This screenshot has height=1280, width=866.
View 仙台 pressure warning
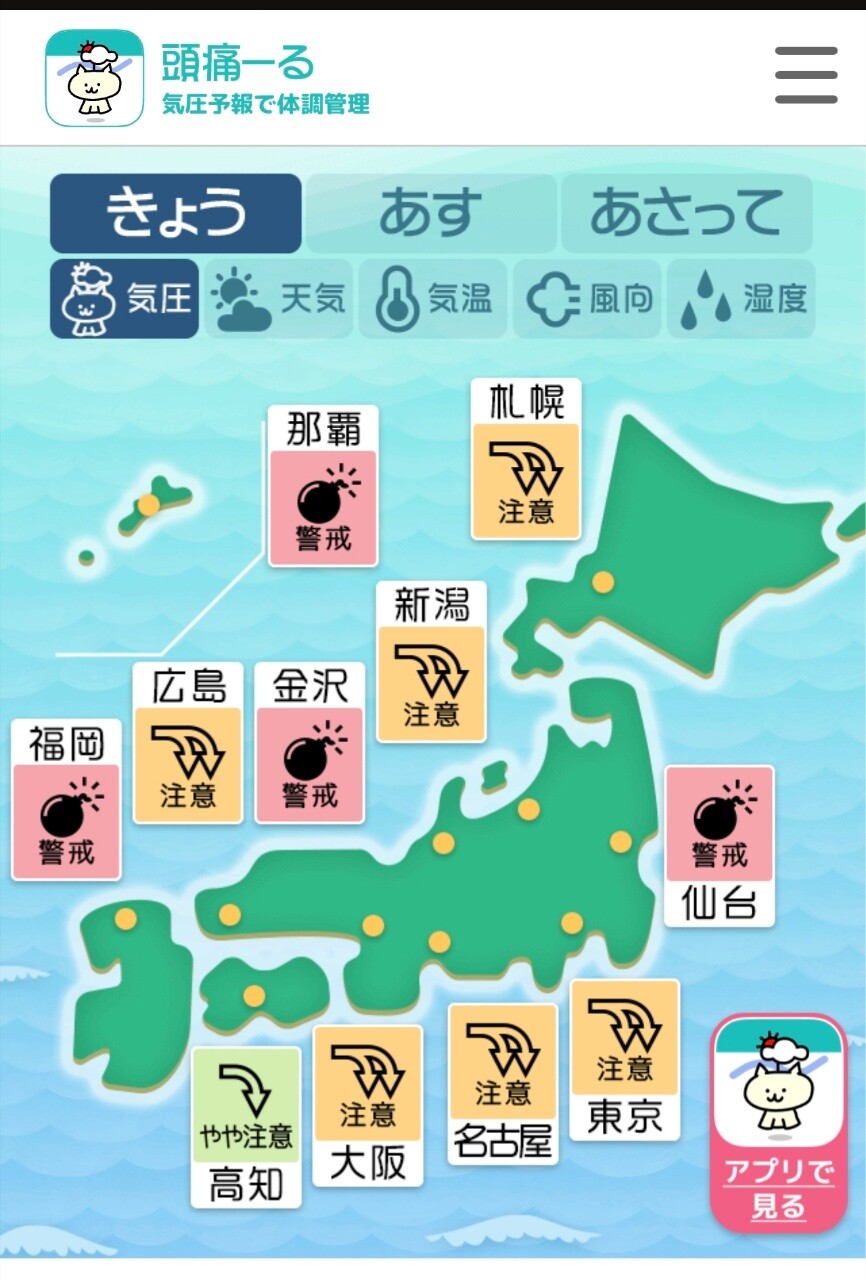click(x=719, y=847)
